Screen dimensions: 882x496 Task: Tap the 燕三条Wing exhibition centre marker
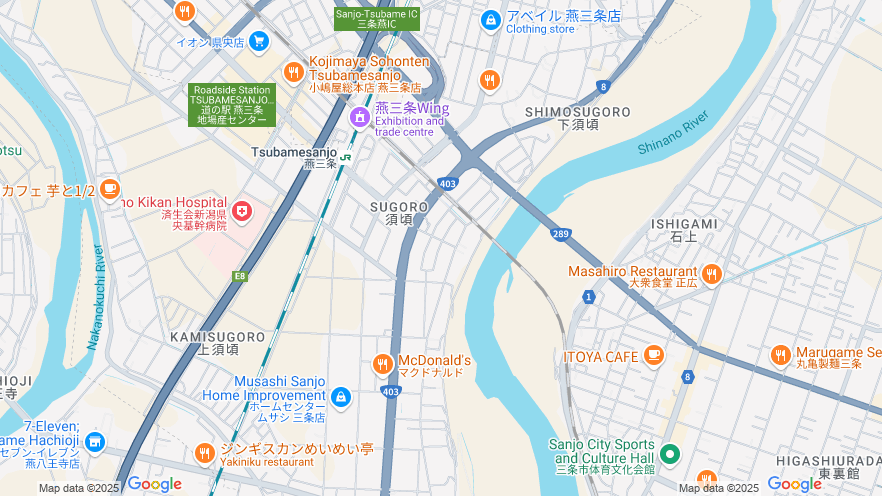click(x=359, y=118)
